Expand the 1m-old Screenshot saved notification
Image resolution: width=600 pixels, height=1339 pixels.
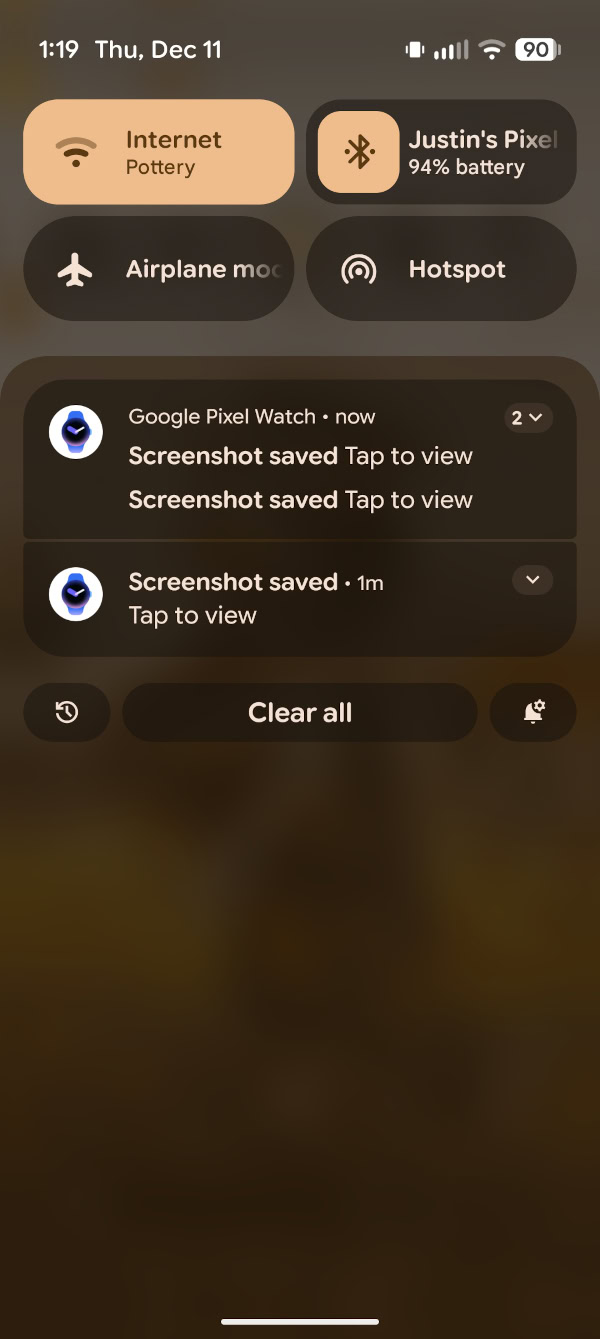pyautogui.click(x=532, y=580)
